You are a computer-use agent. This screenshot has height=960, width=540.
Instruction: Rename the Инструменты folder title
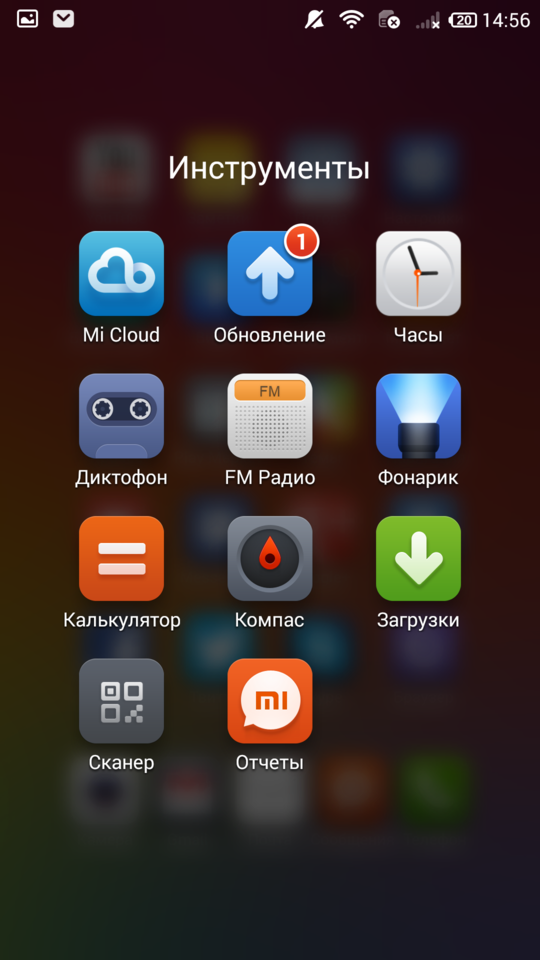point(269,168)
